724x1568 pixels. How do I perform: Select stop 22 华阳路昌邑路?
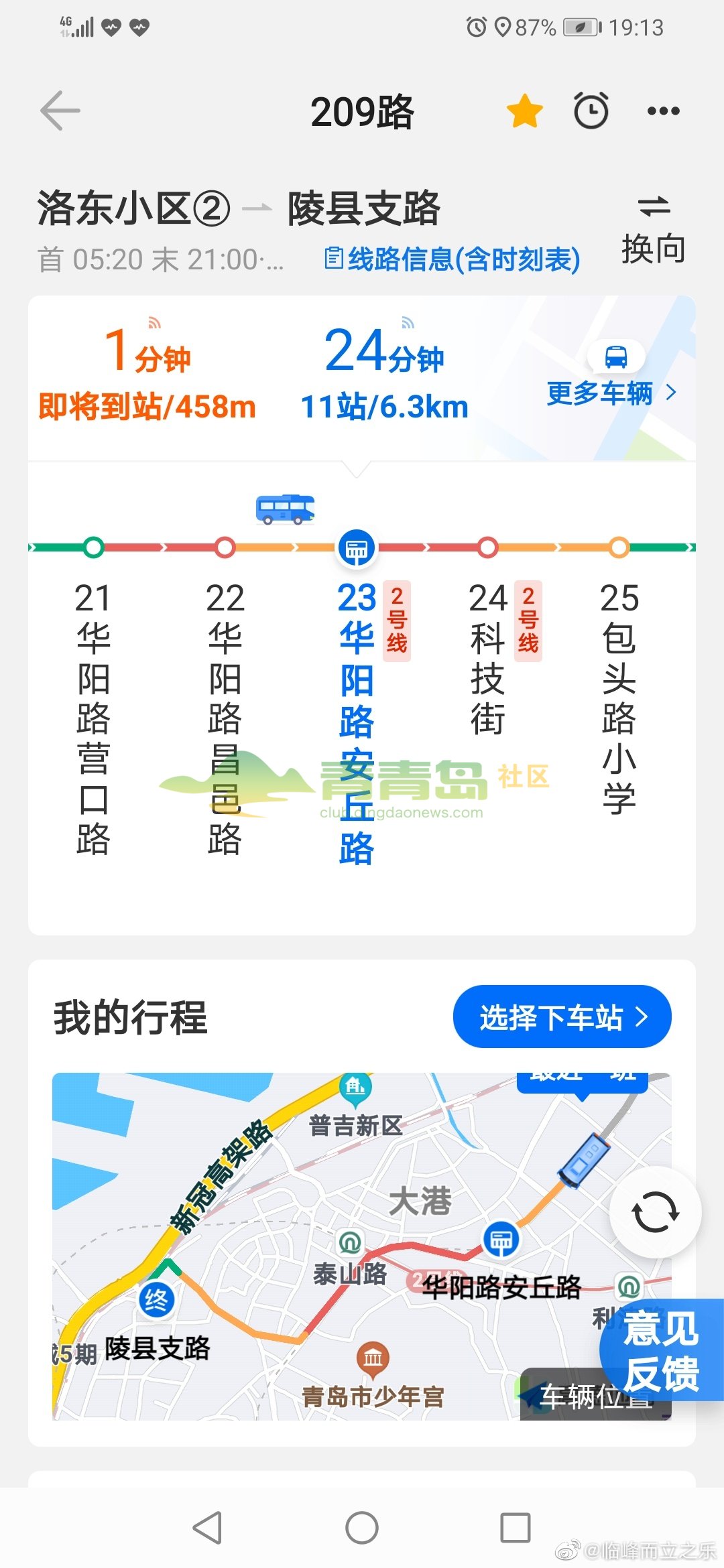pyautogui.click(x=225, y=717)
